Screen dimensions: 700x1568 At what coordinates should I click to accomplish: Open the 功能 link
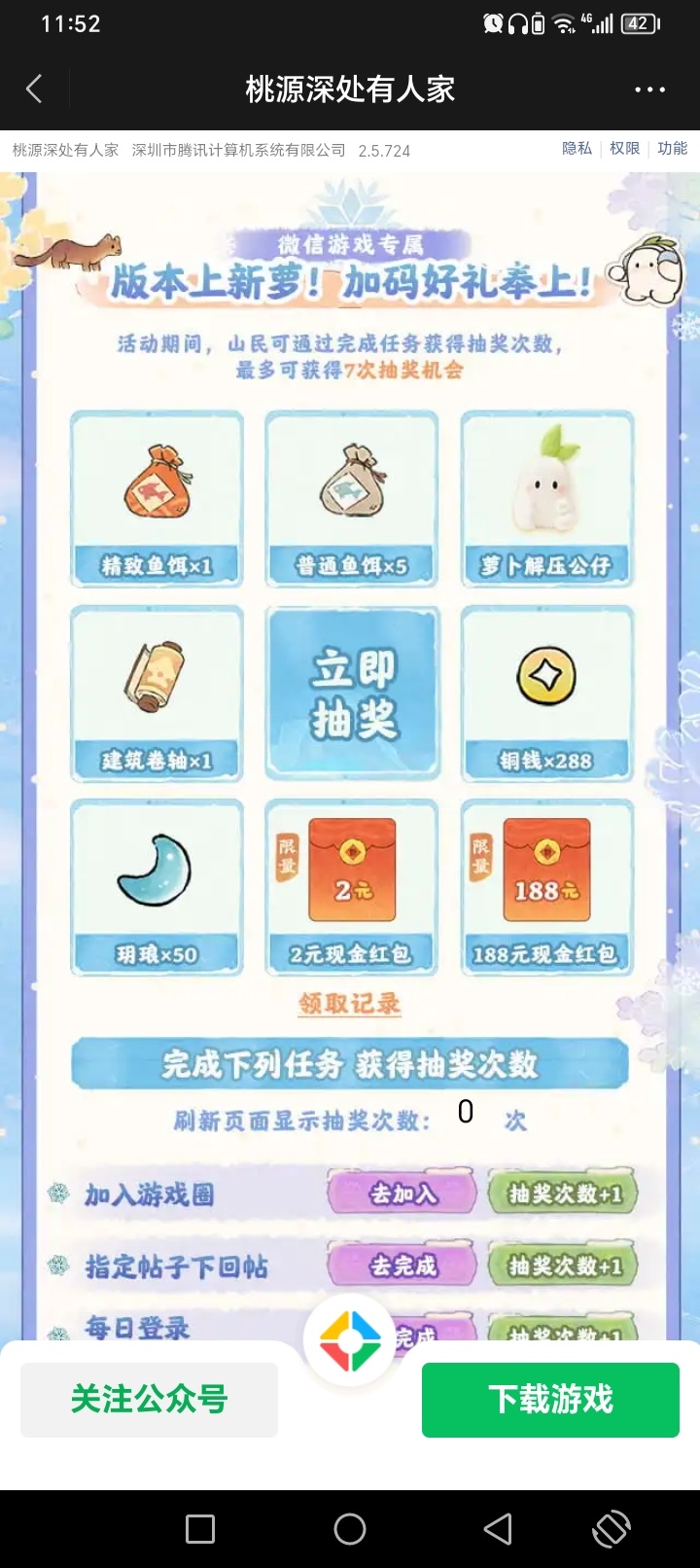click(672, 149)
